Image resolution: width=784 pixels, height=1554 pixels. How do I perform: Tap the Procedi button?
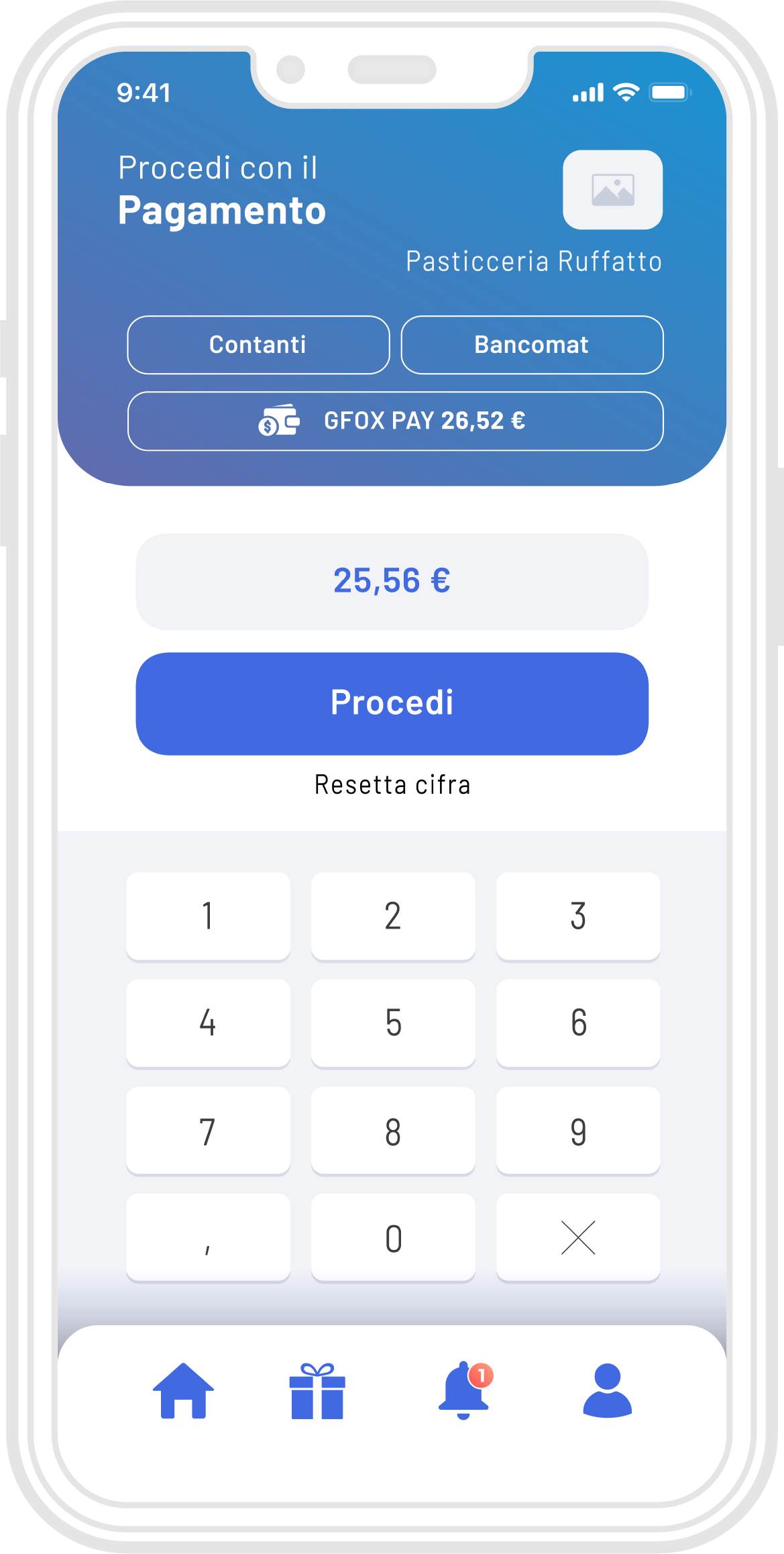pyautogui.click(x=392, y=703)
